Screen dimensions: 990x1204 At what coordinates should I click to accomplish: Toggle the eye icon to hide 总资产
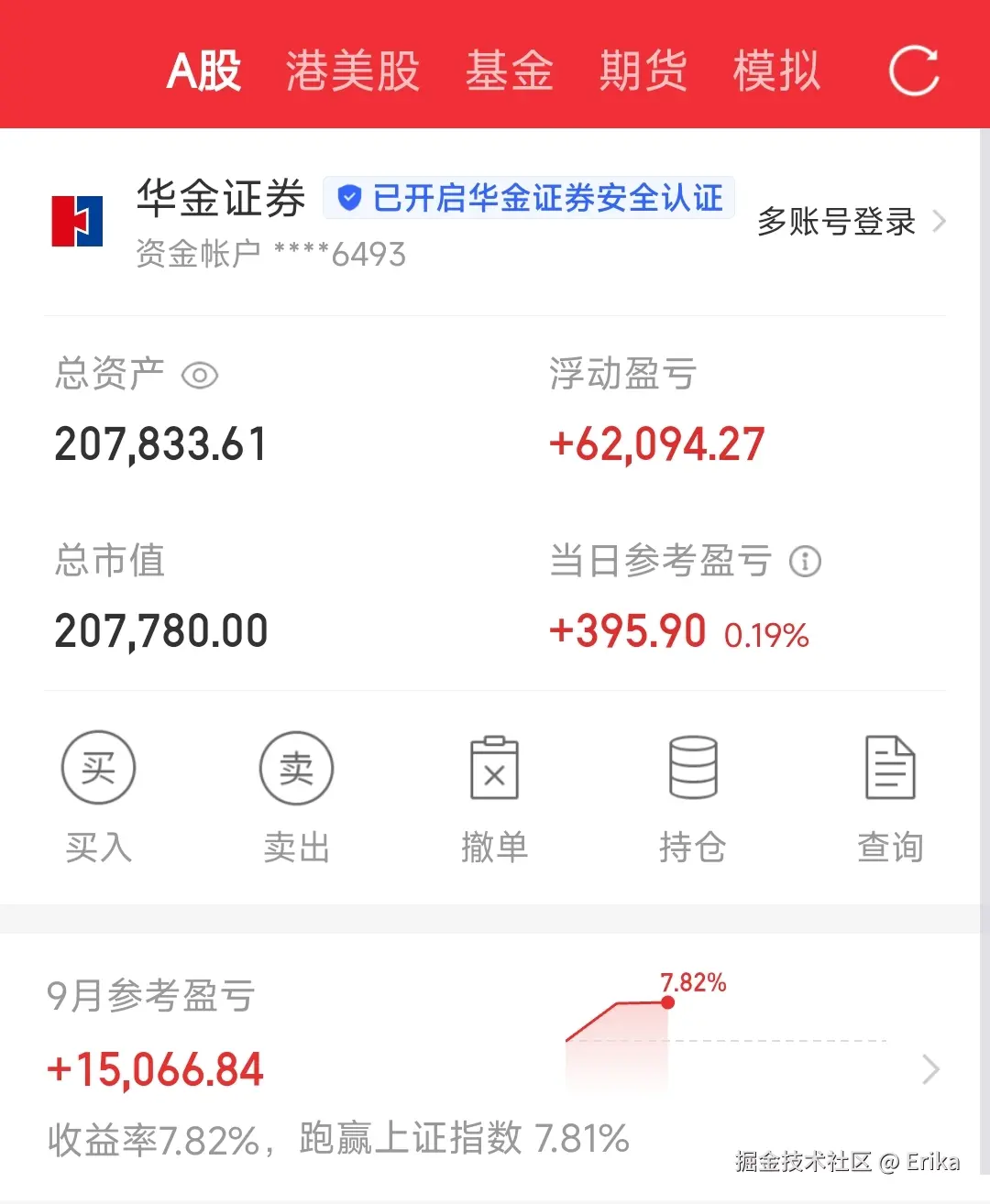(x=200, y=376)
